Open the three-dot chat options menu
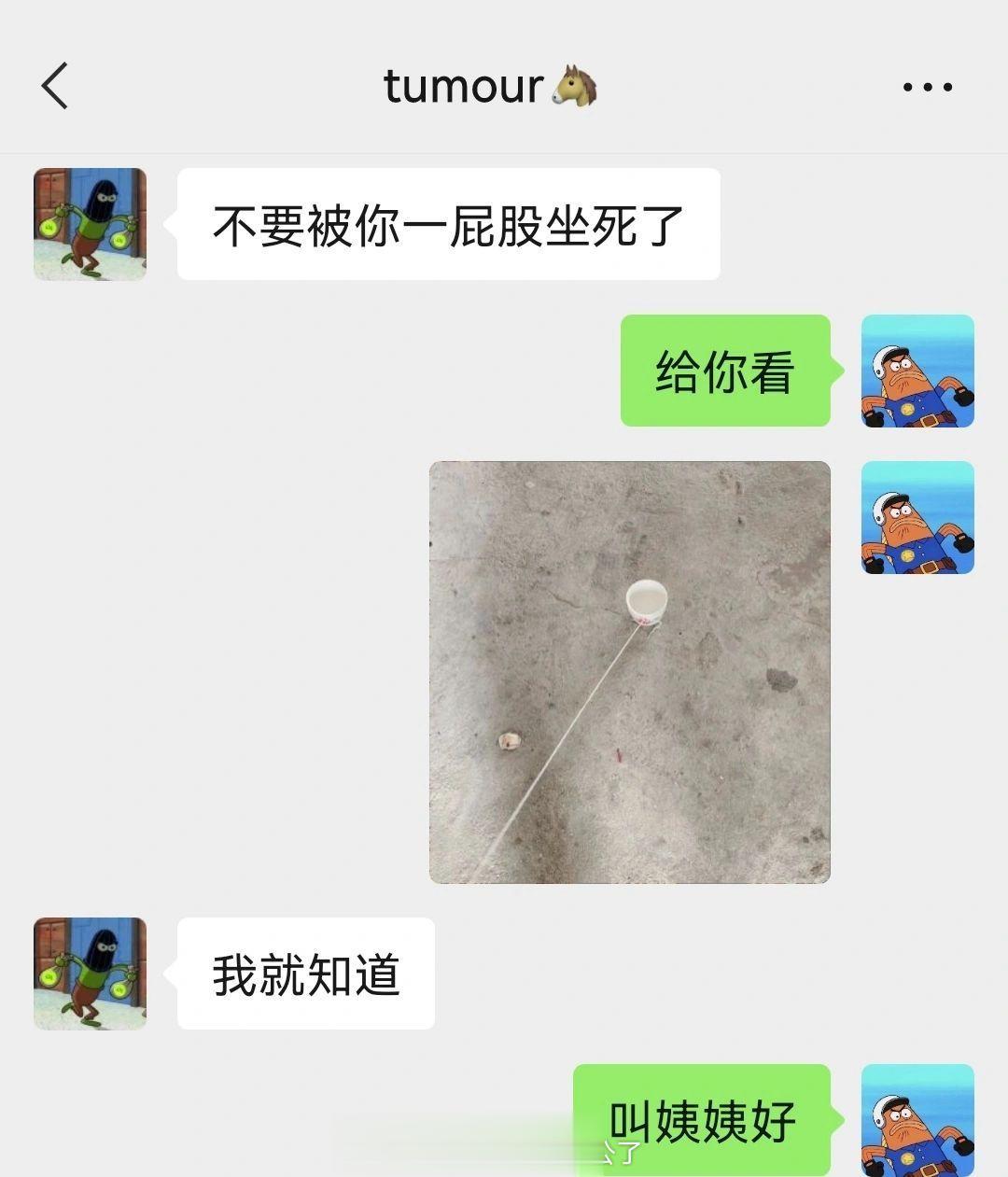The height and width of the screenshot is (1177, 1008). [x=928, y=87]
